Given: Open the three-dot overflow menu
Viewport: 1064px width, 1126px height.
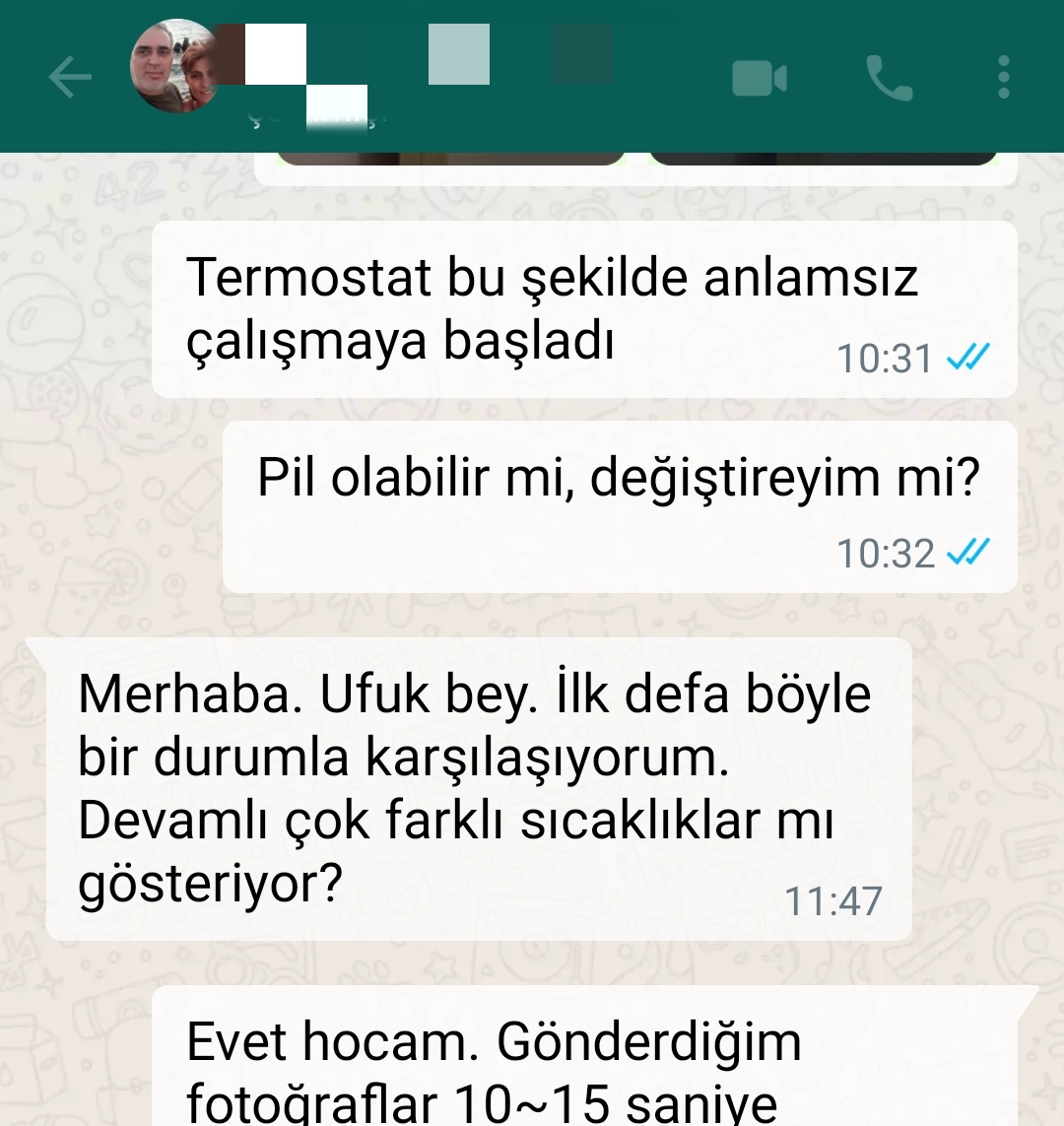Looking at the screenshot, I should (1003, 78).
